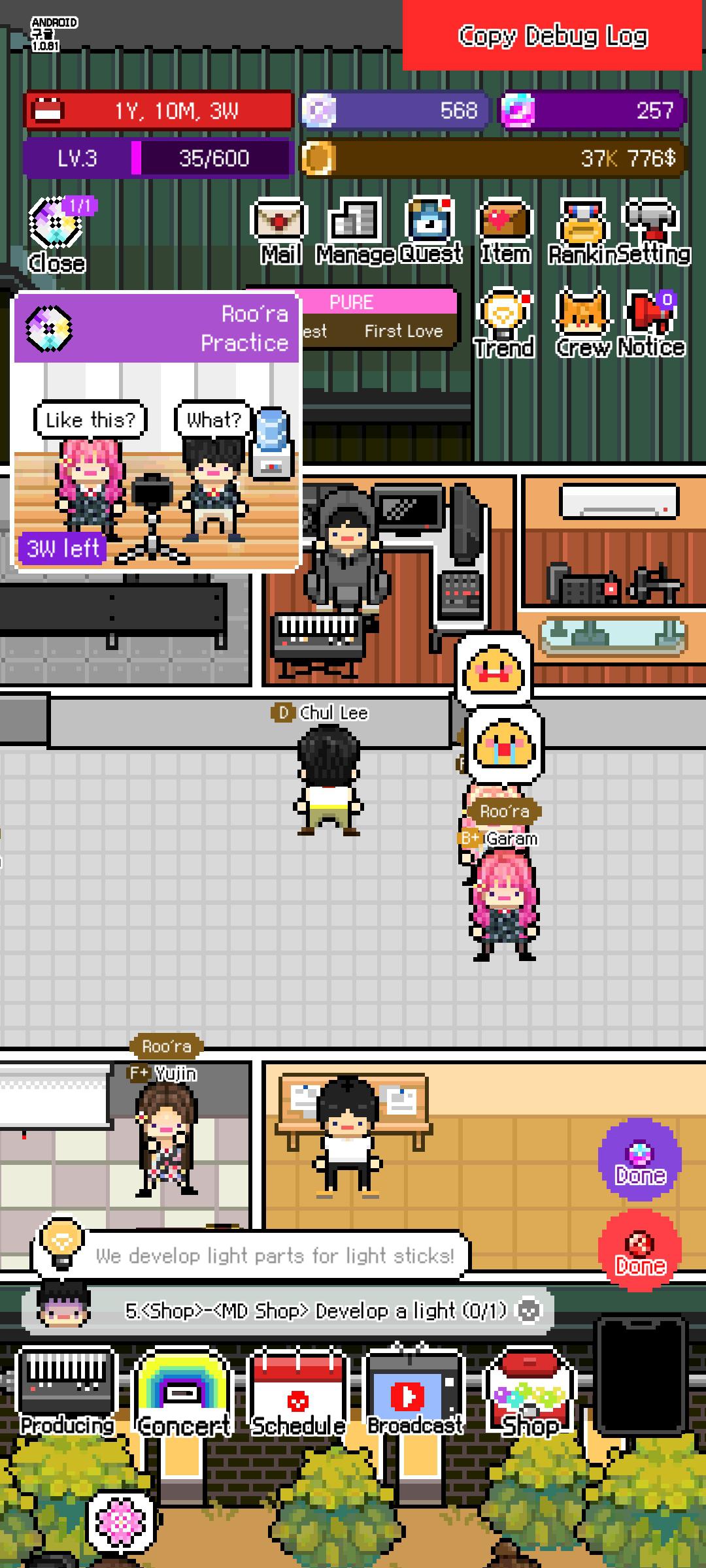Enter the Shop
This screenshot has height=1568, width=706.
click(530, 1393)
